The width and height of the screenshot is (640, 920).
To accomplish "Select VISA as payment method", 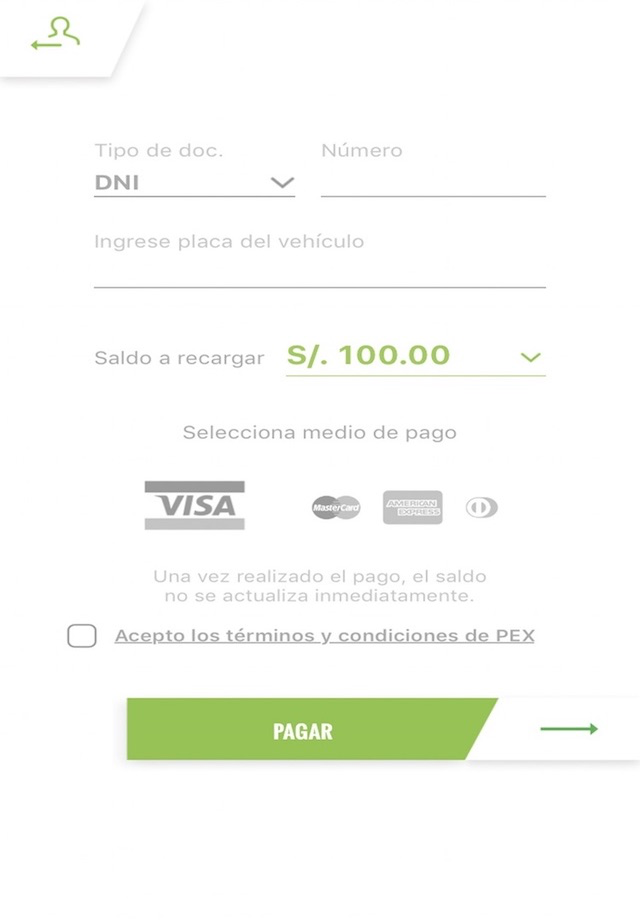I will pos(194,505).
